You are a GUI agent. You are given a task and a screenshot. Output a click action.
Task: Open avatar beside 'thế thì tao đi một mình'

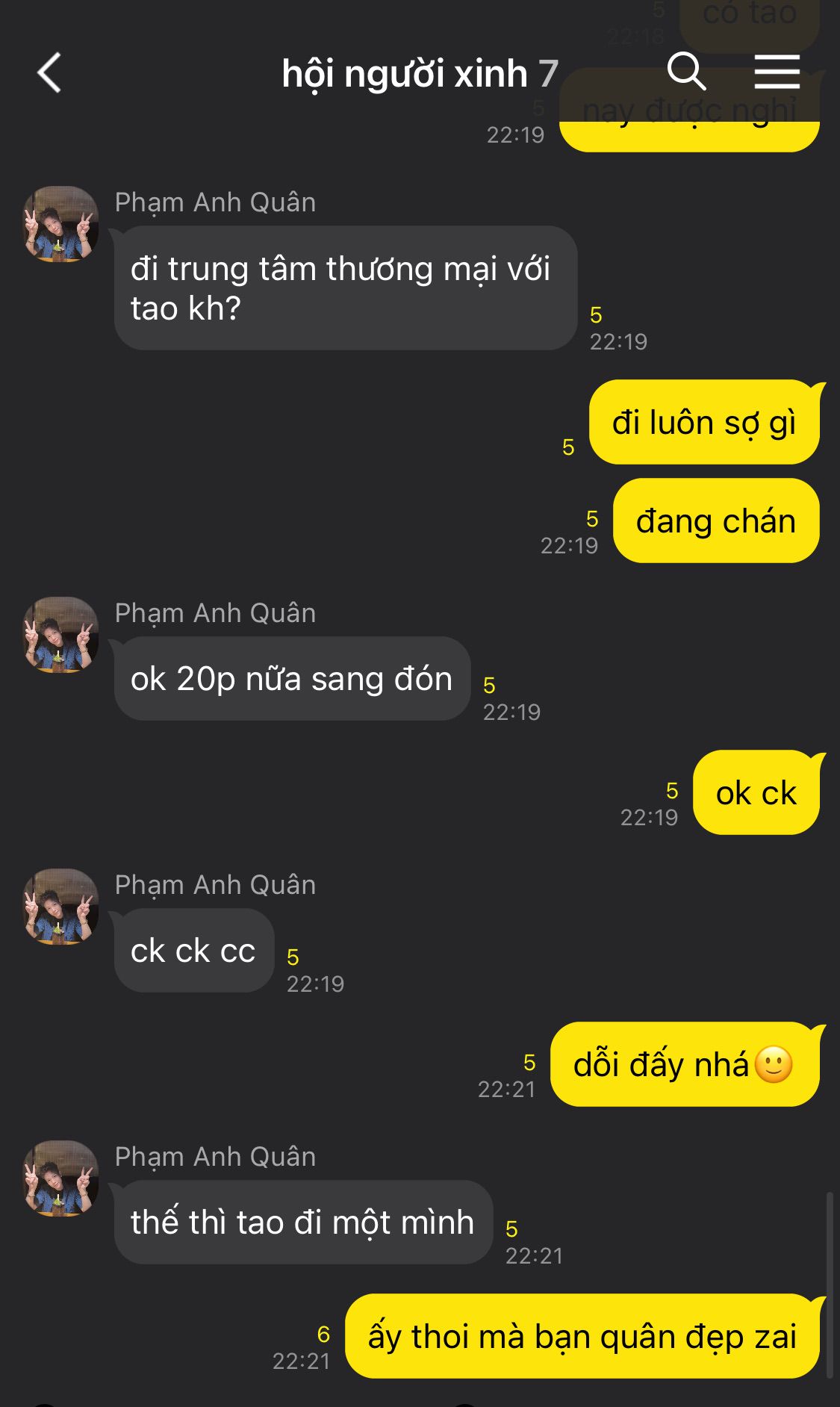click(61, 1178)
